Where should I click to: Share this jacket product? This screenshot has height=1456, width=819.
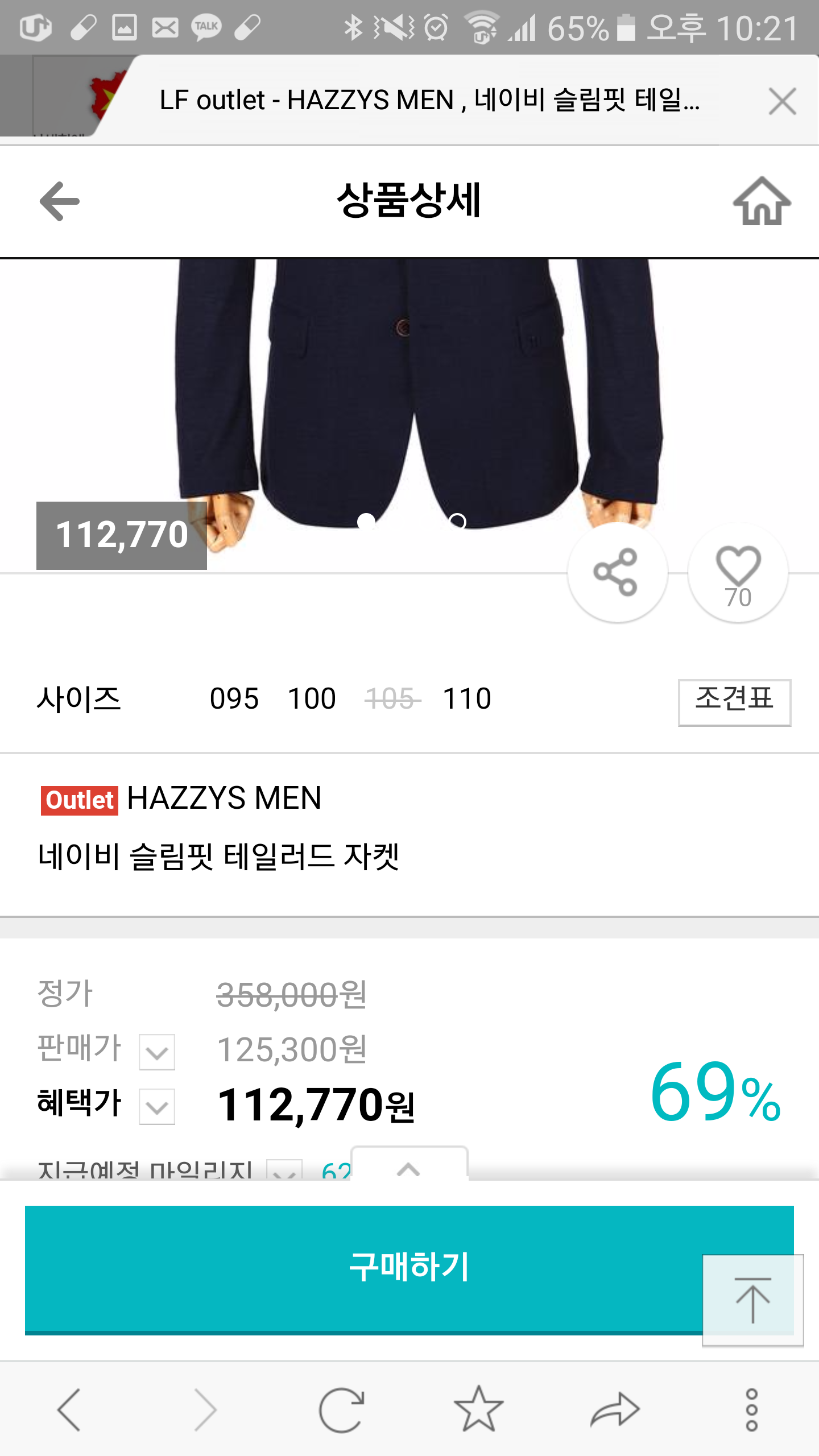pyautogui.click(x=616, y=572)
